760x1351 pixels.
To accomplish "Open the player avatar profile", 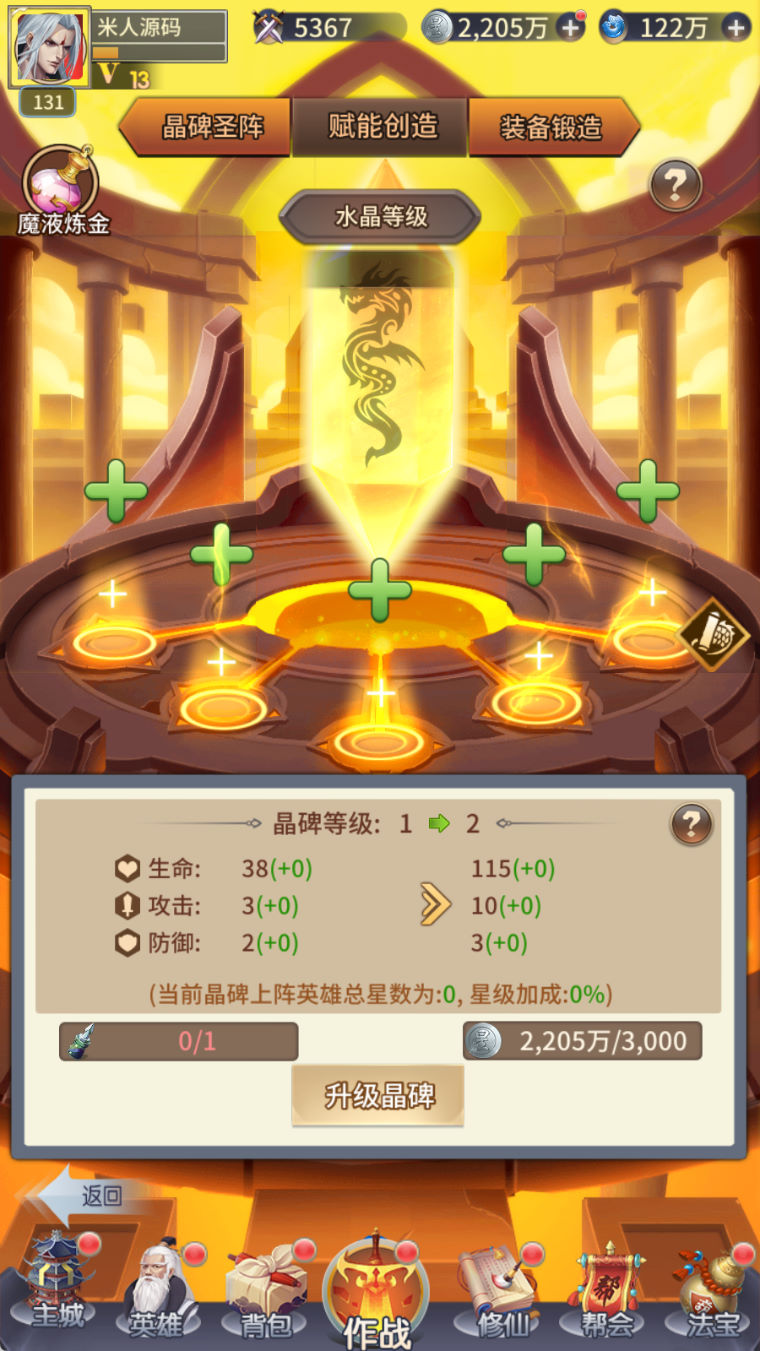I will point(49,47).
